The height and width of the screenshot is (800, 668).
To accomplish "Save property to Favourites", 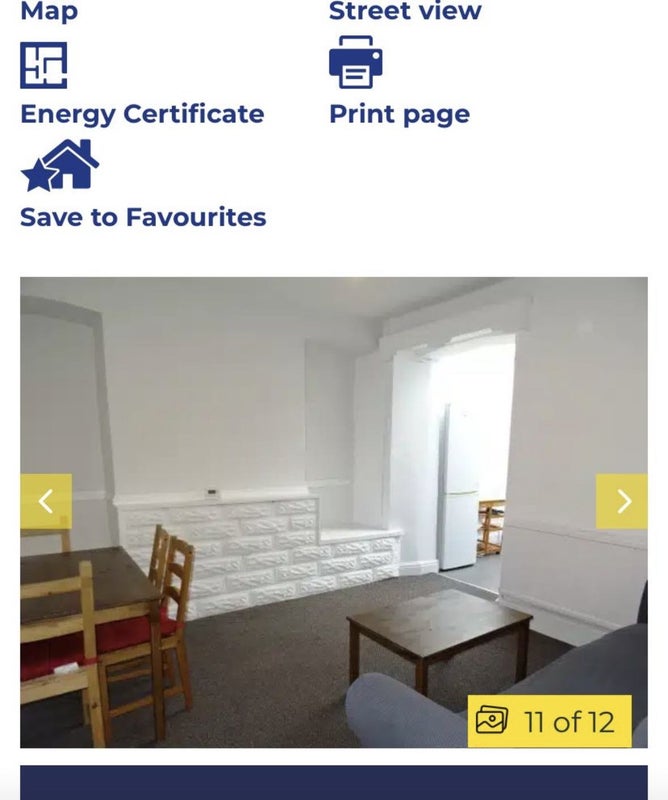I will (x=60, y=166).
